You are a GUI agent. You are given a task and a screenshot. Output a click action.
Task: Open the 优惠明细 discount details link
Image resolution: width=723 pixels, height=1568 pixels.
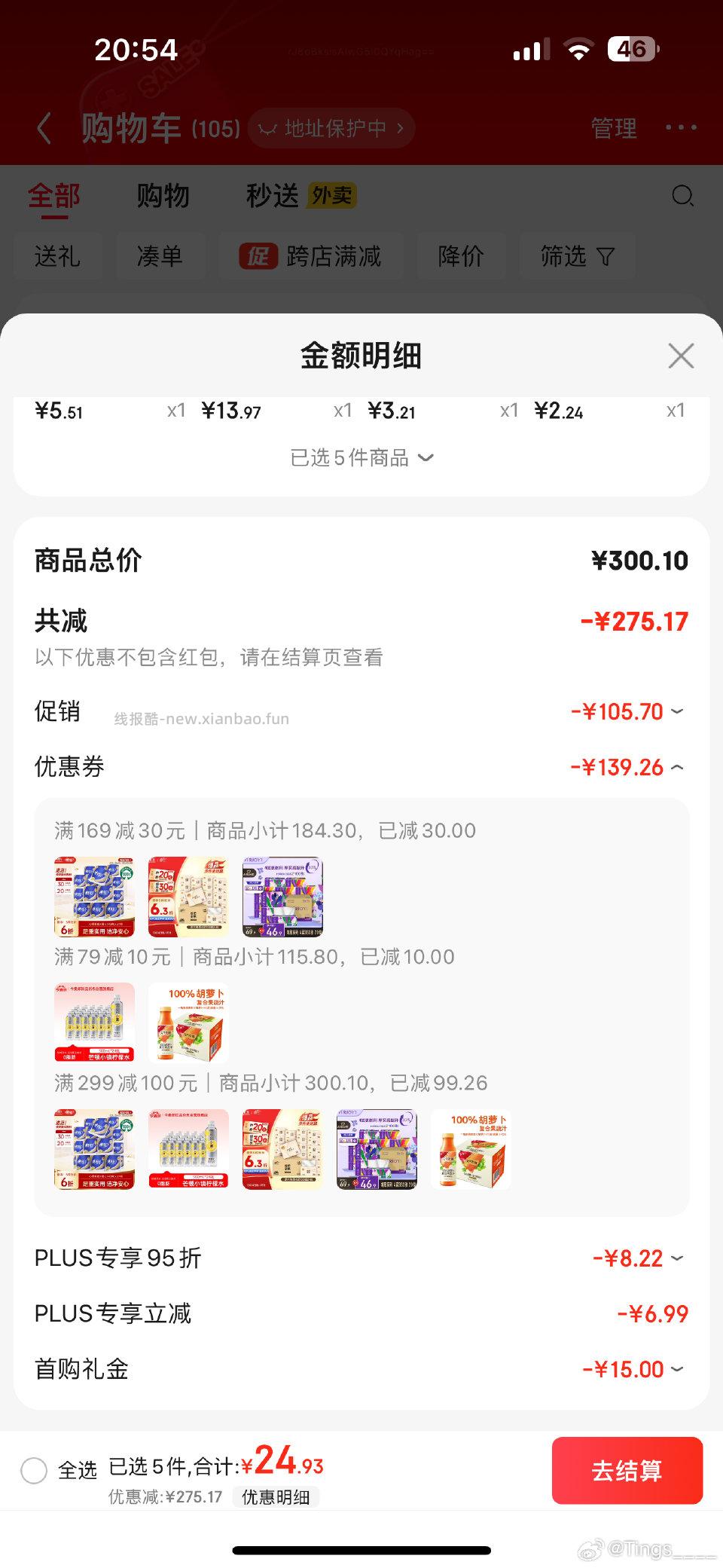tap(277, 1498)
